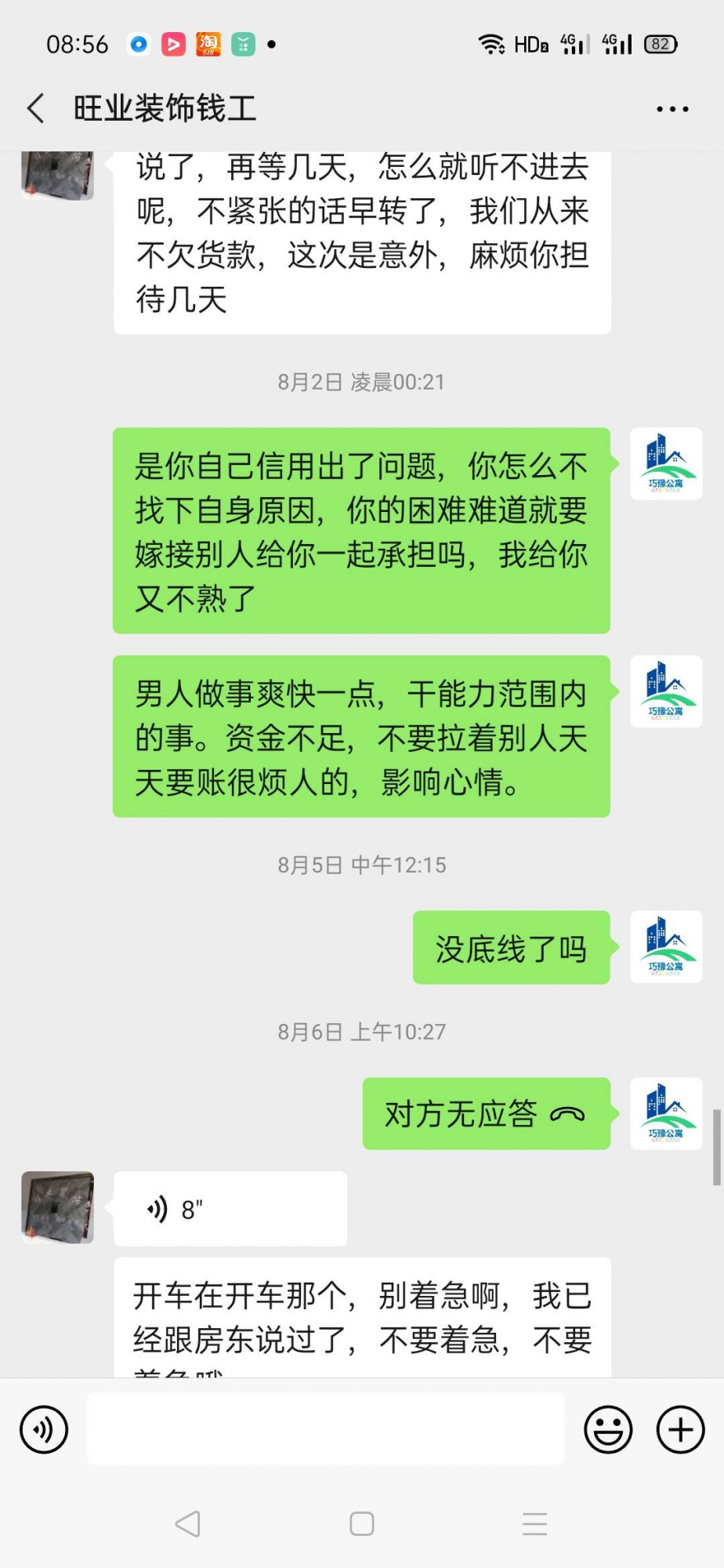Open the emoji sticker panel
The image size is (724, 1568).
(608, 1429)
